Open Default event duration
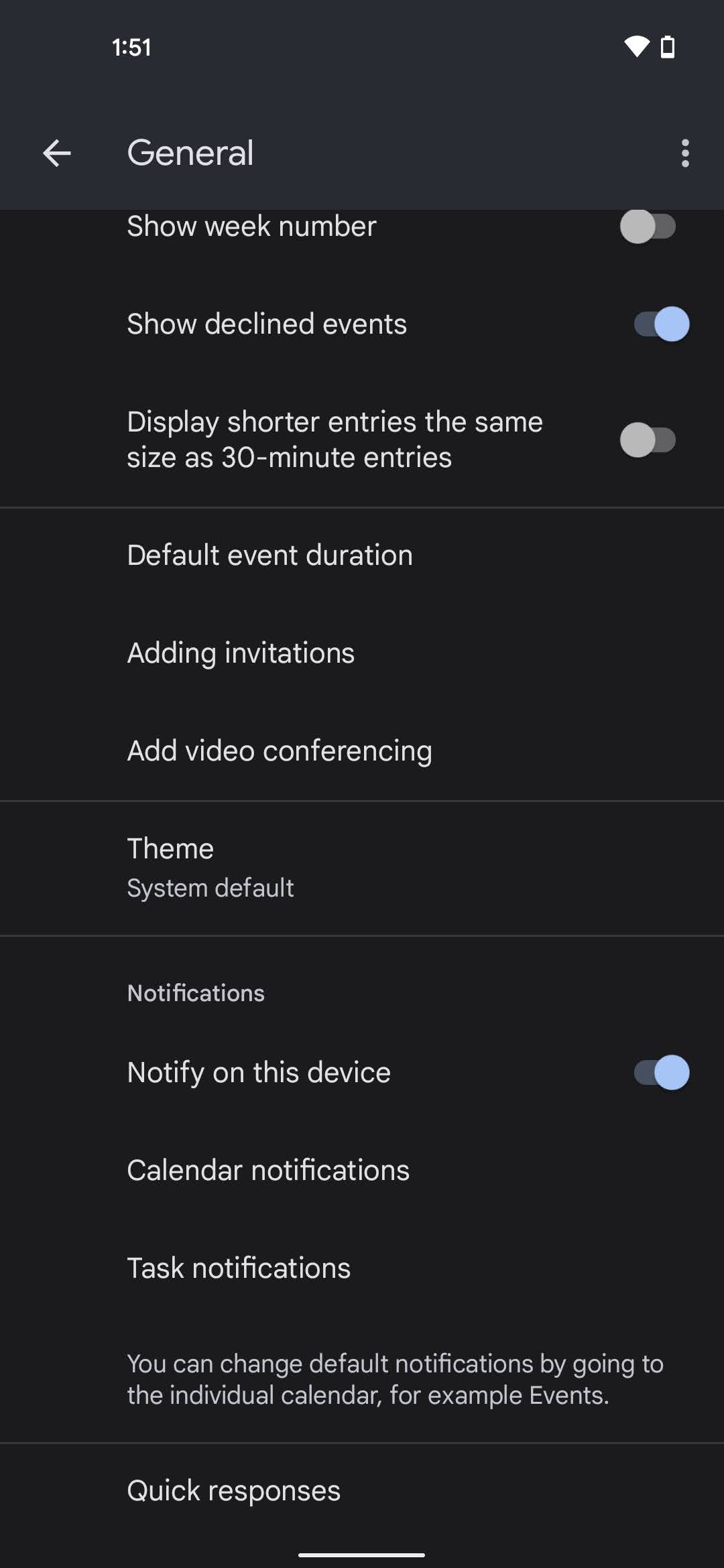The image size is (724, 1568). pyautogui.click(x=269, y=556)
